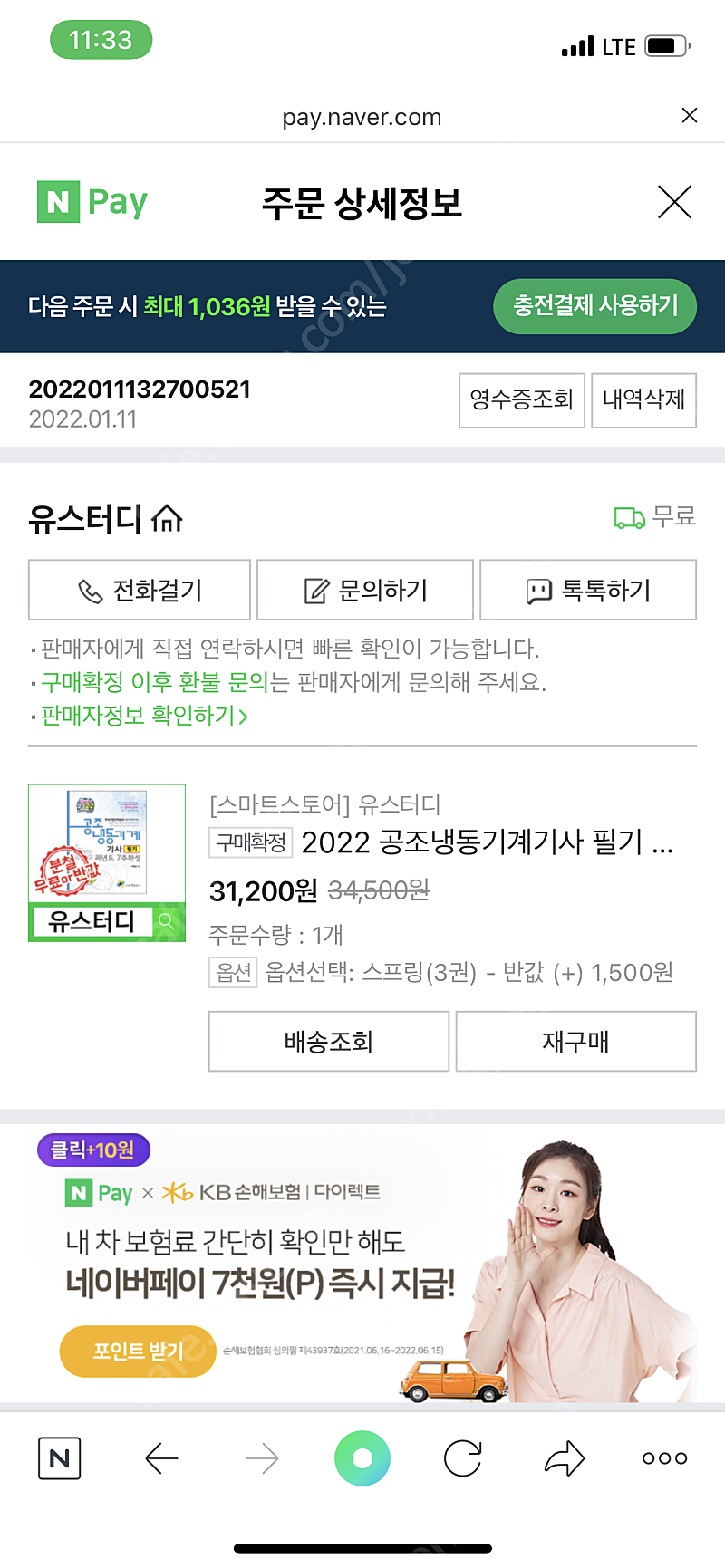This screenshot has width=725, height=1568.
Task: Select the home icon beside 유스터디
Action: [166, 516]
